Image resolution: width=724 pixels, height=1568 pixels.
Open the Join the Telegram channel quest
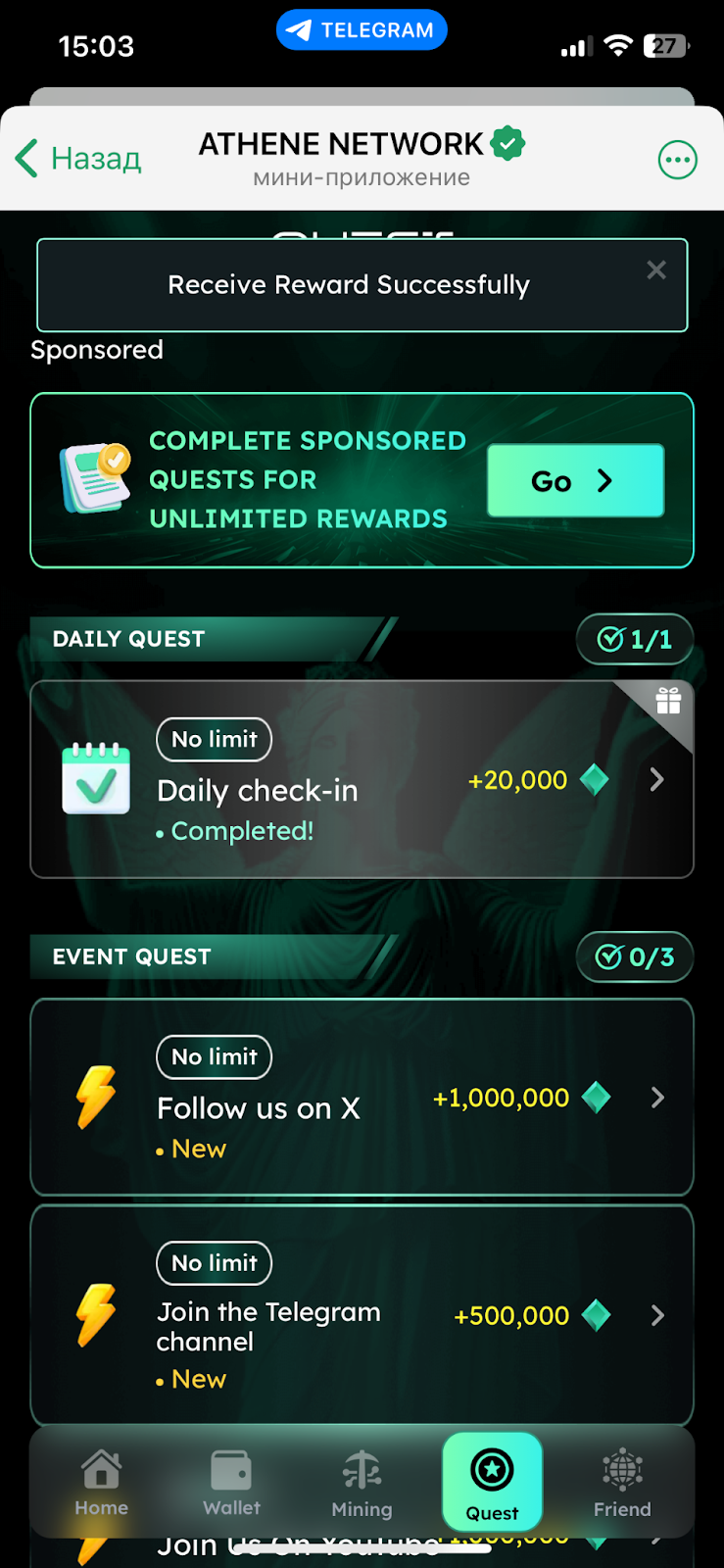click(362, 1315)
